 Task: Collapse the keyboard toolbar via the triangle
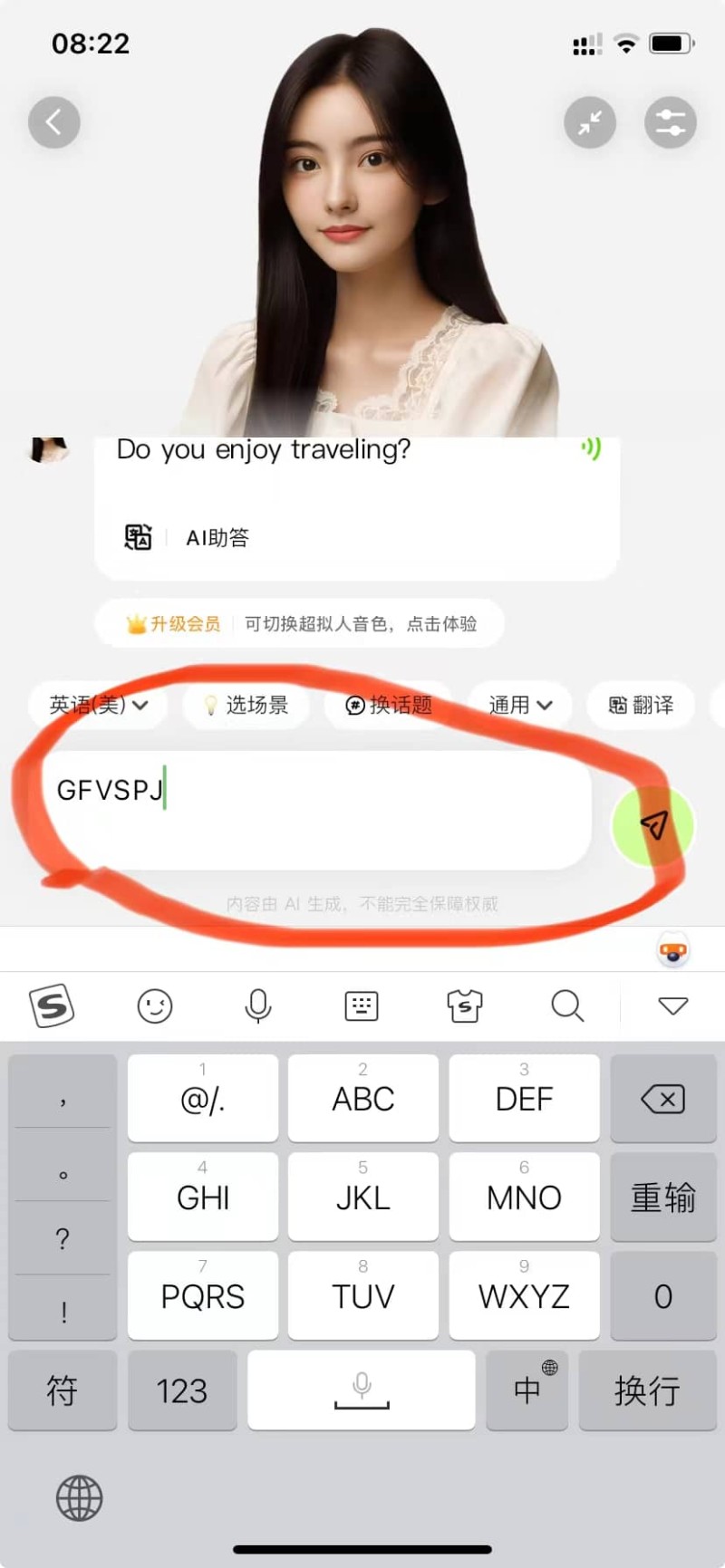pyautogui.click(x=672, y=1005)
